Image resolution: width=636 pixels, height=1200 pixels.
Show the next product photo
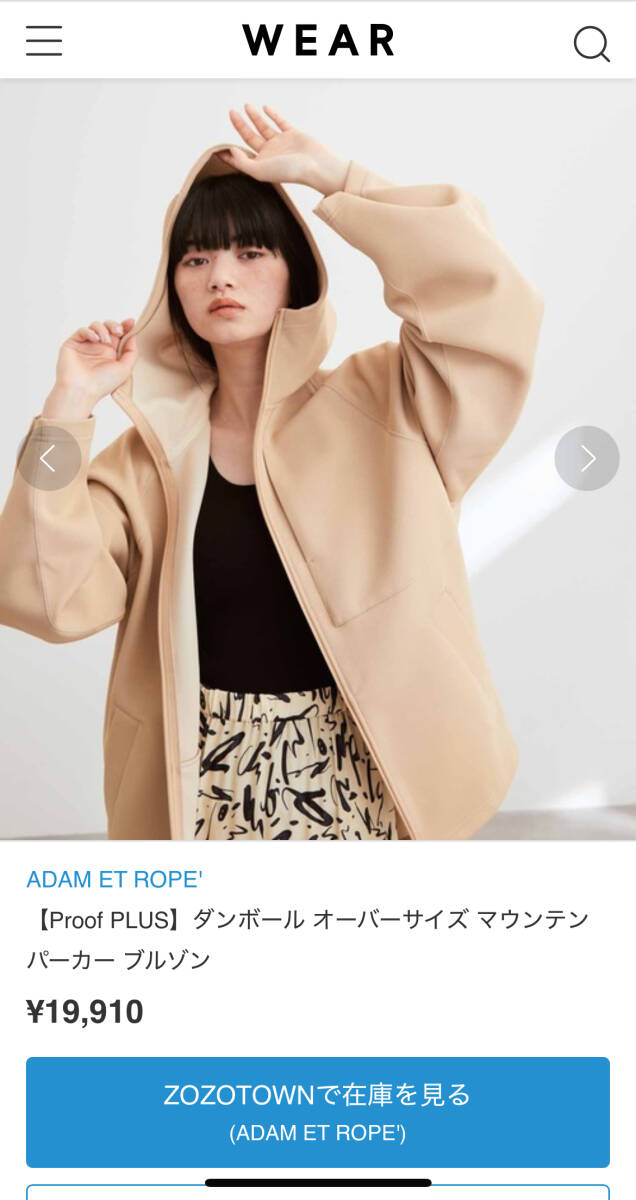587,458
